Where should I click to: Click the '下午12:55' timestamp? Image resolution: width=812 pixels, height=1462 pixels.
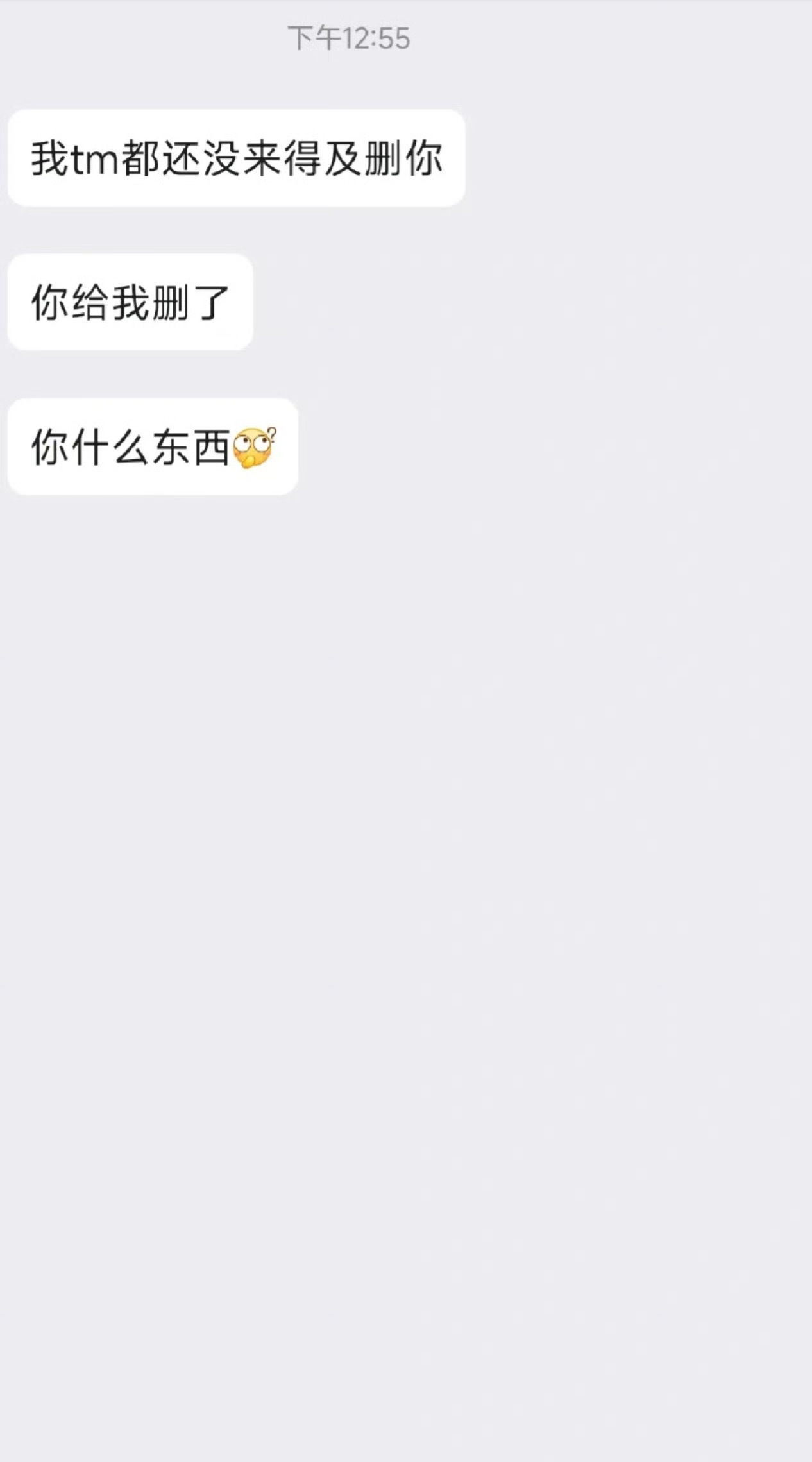pos(350,38)
